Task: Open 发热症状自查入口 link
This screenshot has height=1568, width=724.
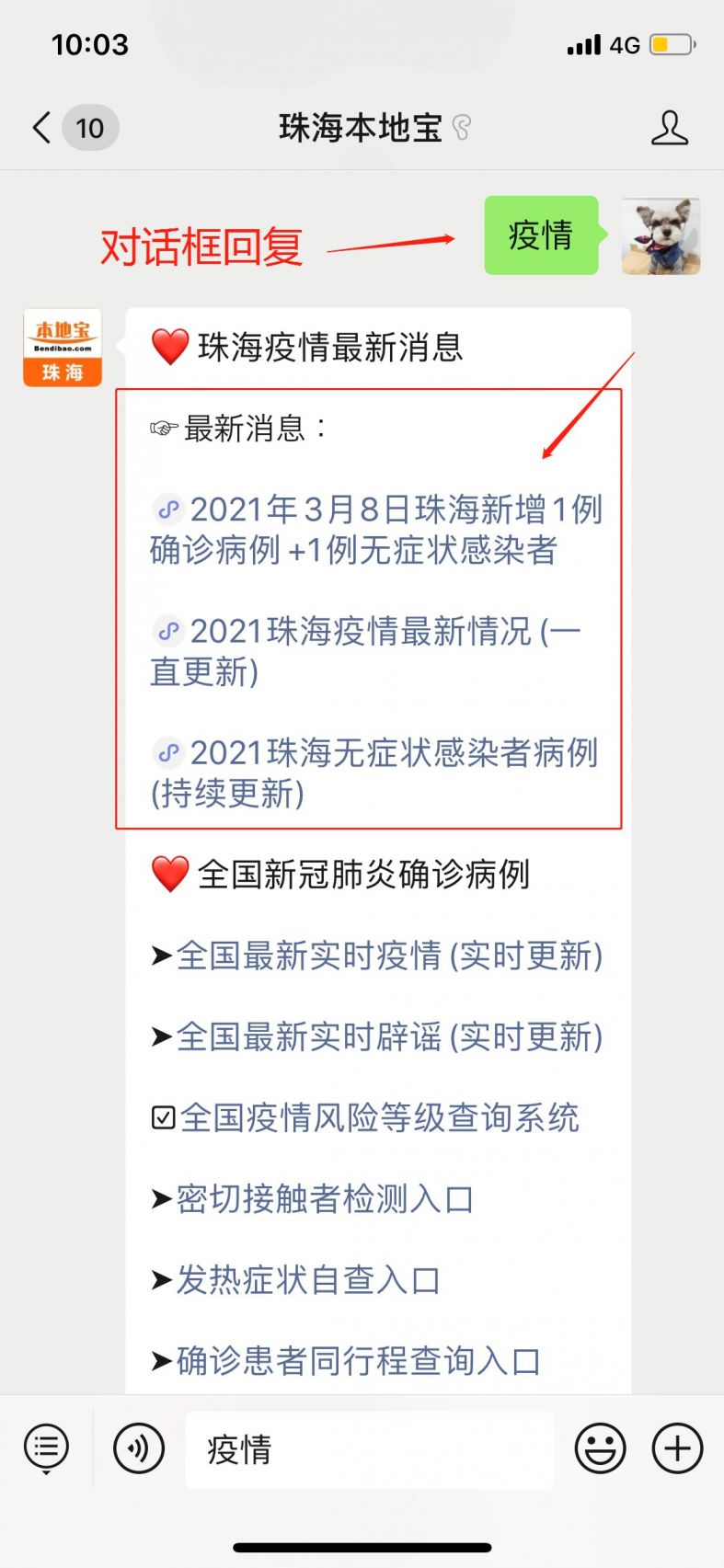Action: [x=294, y=1280]
